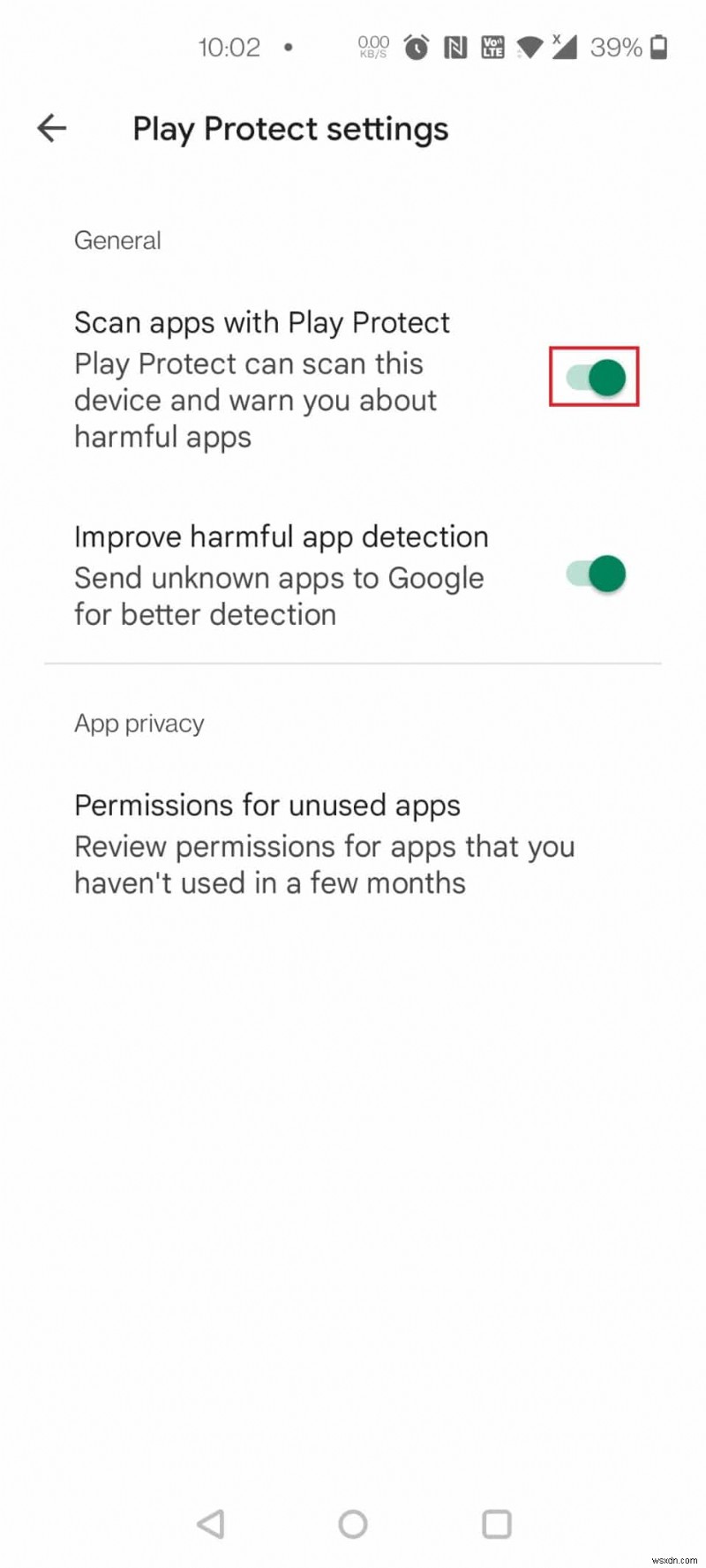Tap the Wi-Fi signal icon
The height and width of the screenshot is (1568, 706).
[x=528, y=48]
